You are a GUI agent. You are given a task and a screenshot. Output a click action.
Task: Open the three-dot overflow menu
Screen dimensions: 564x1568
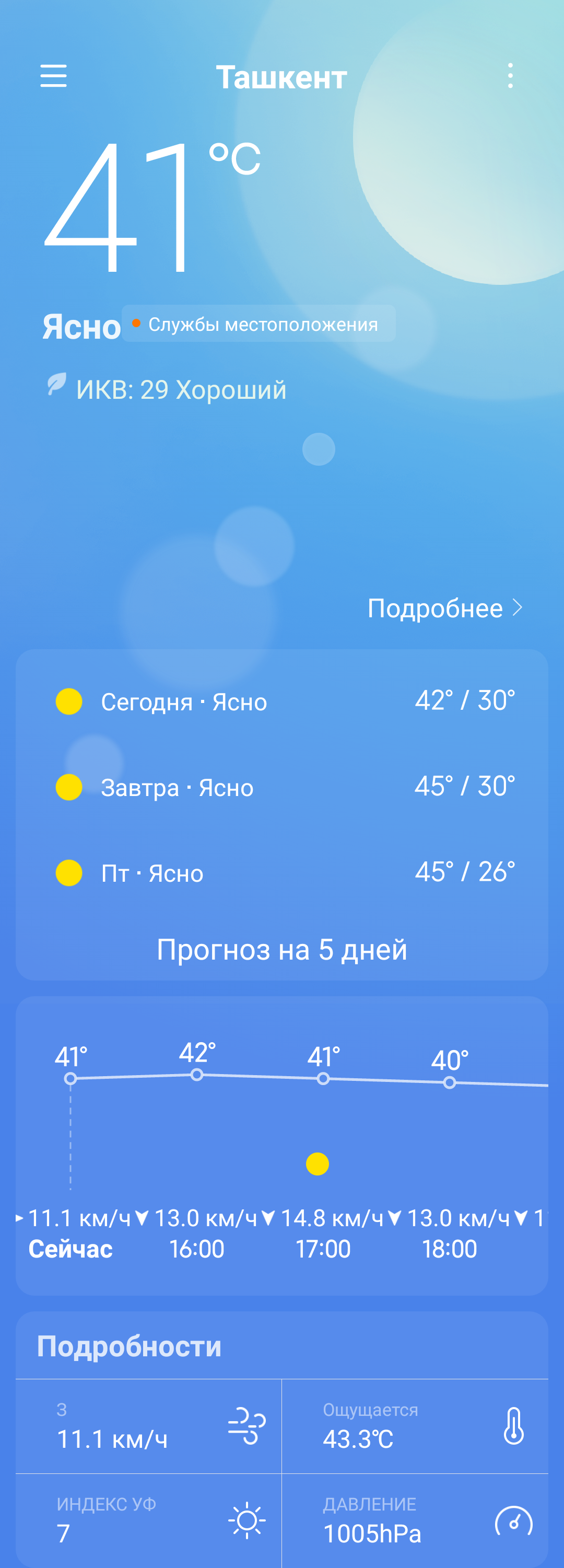click(510, 76)
